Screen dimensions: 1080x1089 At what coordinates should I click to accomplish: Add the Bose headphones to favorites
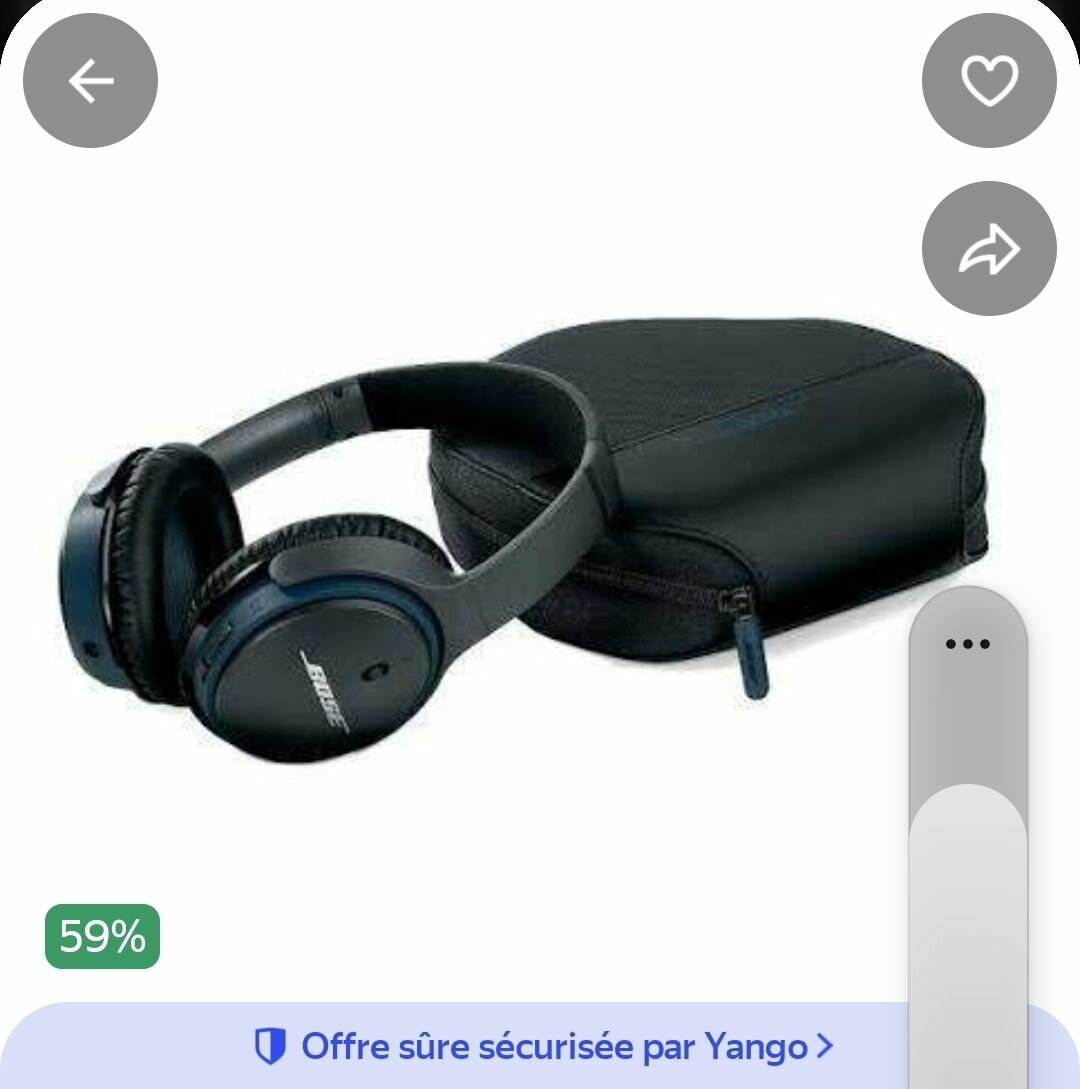989,81
